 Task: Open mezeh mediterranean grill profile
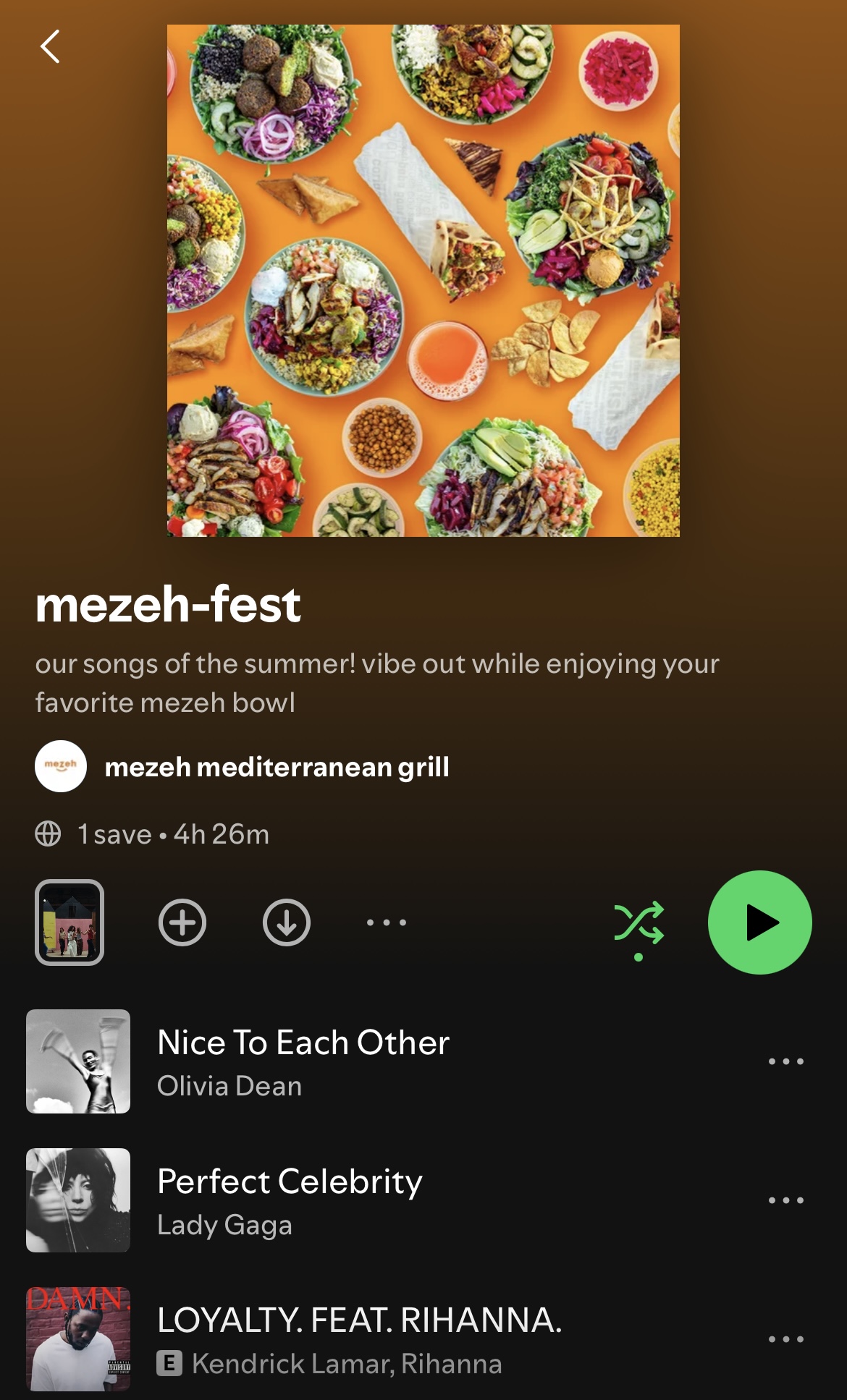click(x=276, y=767)
